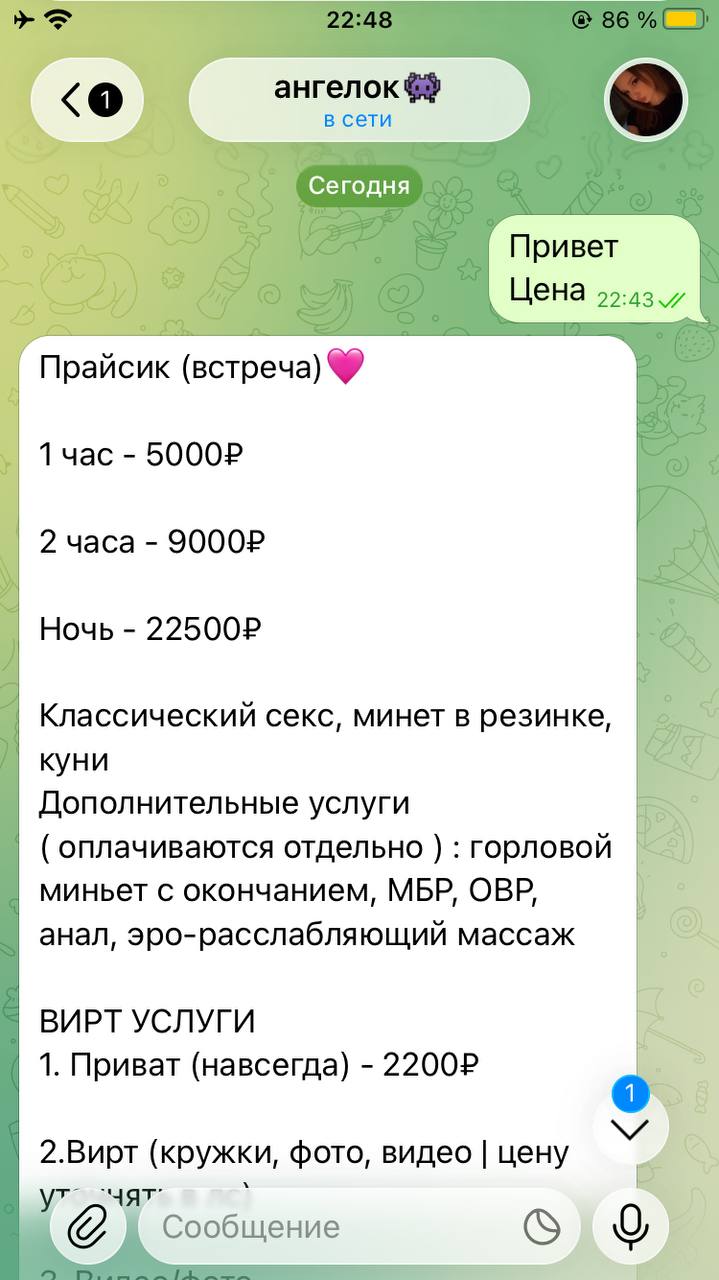719x1280 pixels.
Task: Focus the Сообщение text field
Action: pyautogui.click(x=330, y=1227)
